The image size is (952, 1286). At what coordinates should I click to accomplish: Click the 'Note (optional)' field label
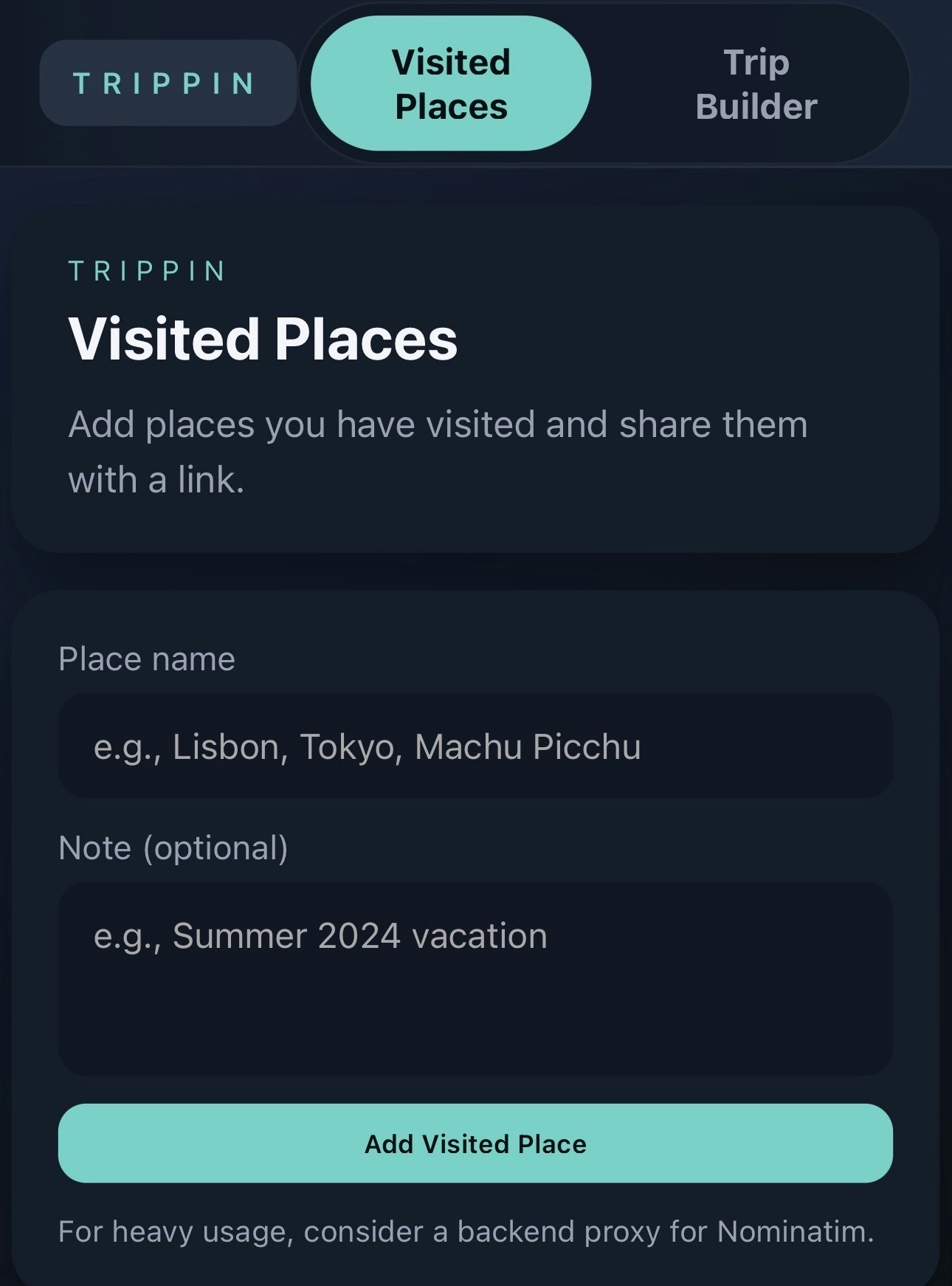click(x=174, y=847)
